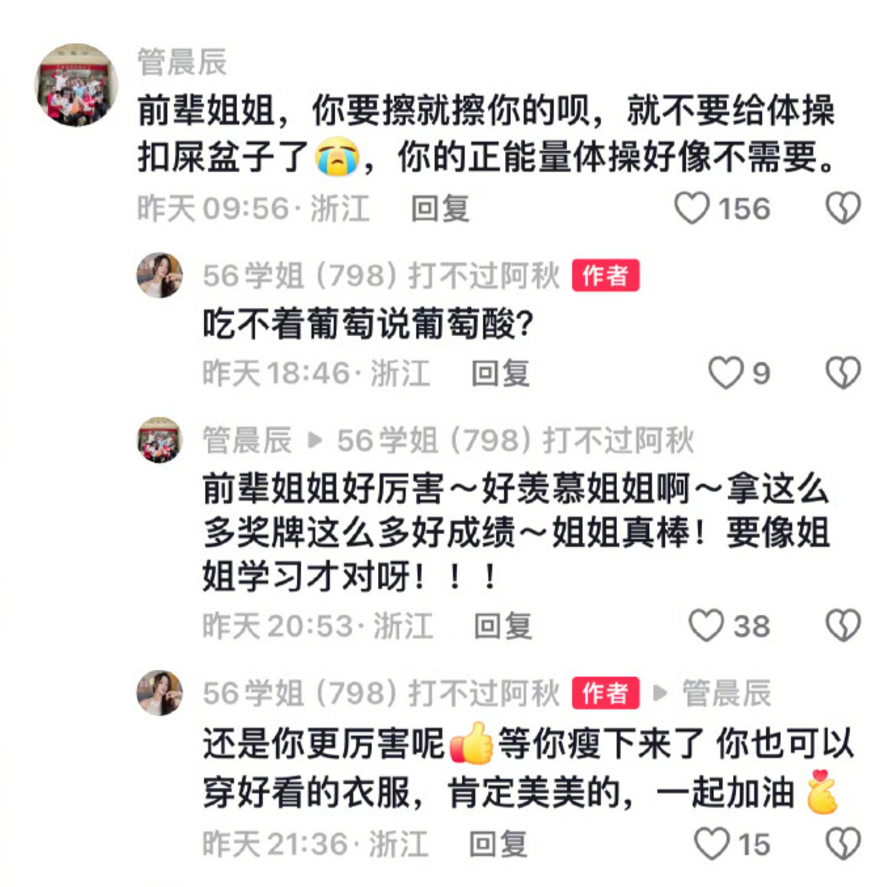Dislike 管晨辰's comment posted at 09:56
879x887 pixels.
[842, 208]
